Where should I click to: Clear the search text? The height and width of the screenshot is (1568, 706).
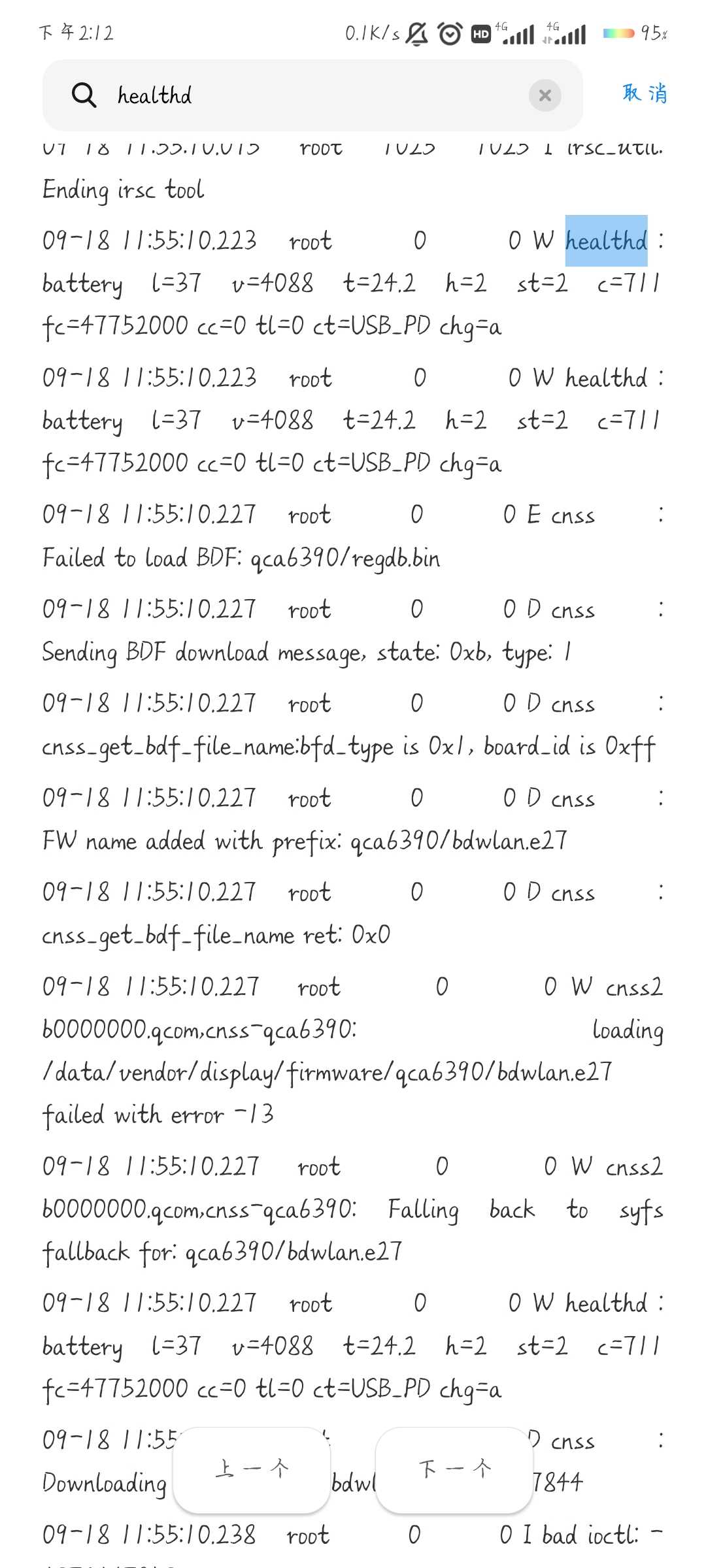click(545, 96)
